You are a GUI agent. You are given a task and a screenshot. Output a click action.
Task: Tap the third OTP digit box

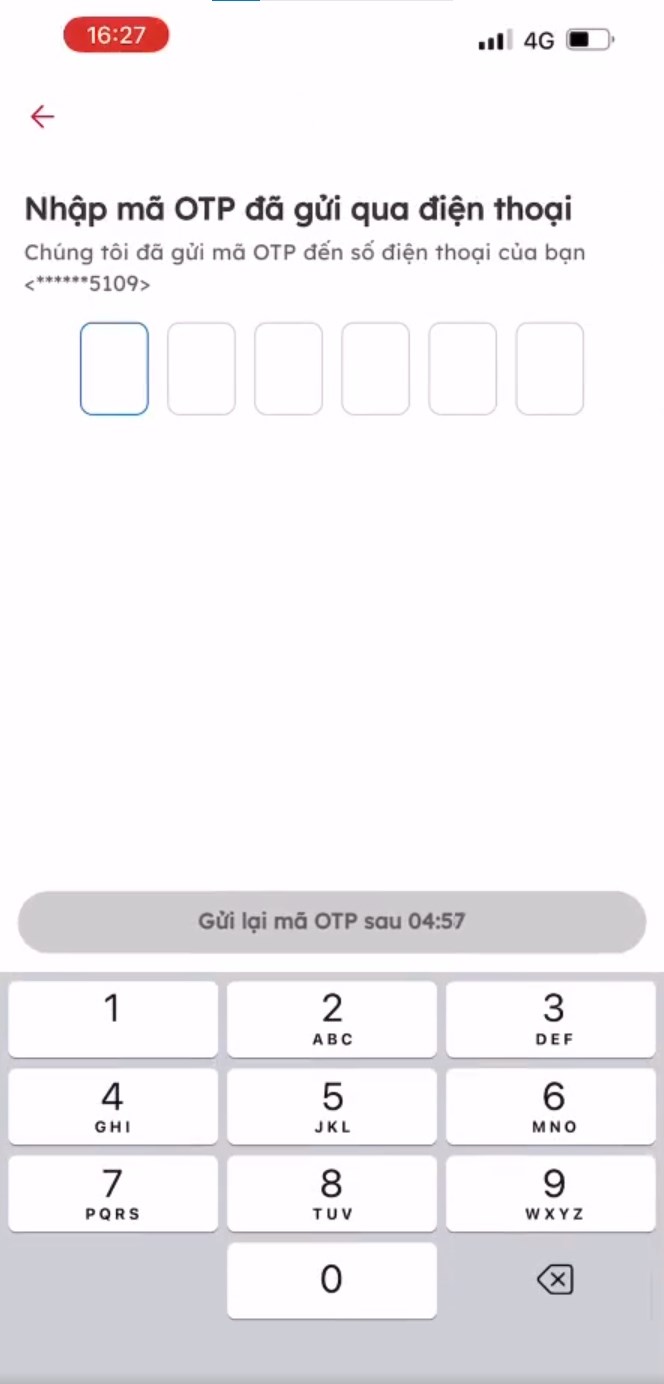(x=288, y=368)
